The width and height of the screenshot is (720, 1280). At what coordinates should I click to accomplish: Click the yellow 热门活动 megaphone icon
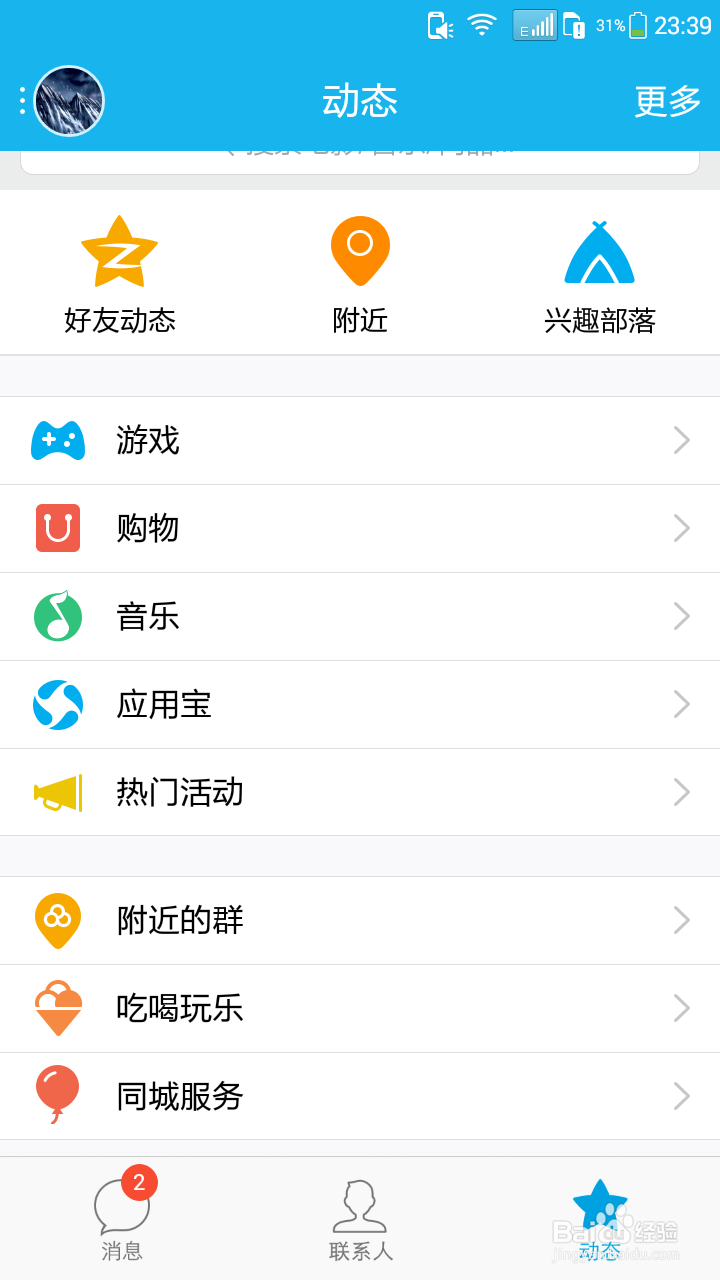pos(57,792)
